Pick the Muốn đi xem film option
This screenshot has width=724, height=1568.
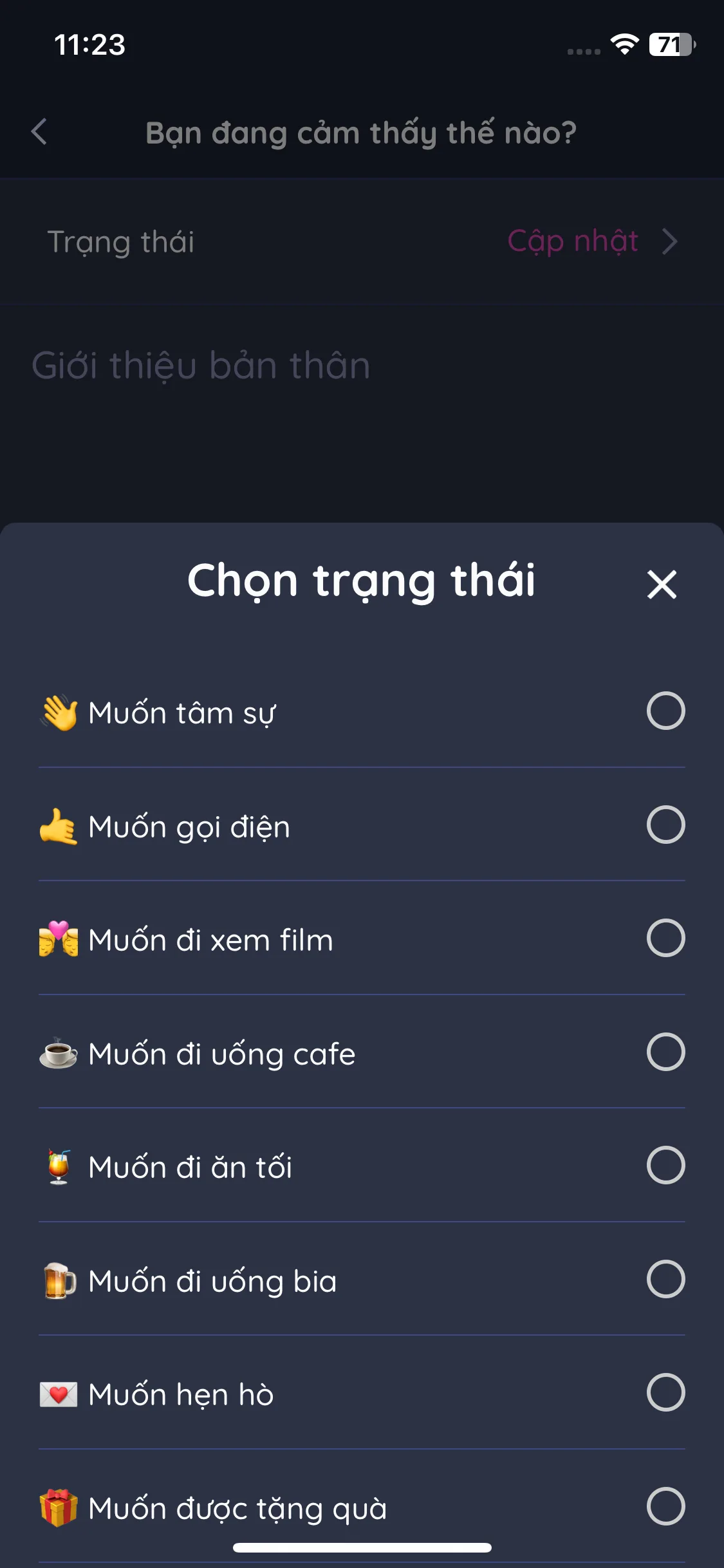665,938
